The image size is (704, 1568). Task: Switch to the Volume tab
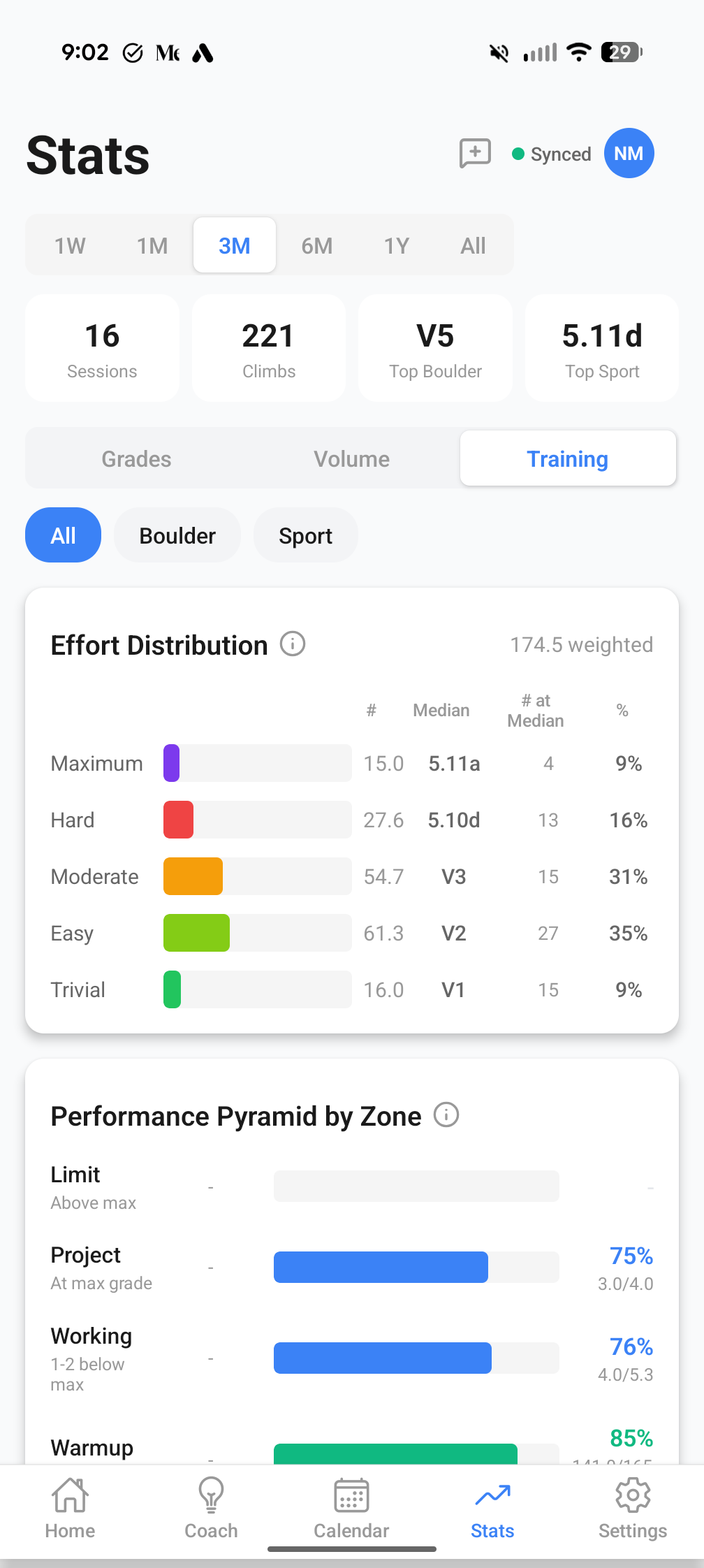[351, 458]
